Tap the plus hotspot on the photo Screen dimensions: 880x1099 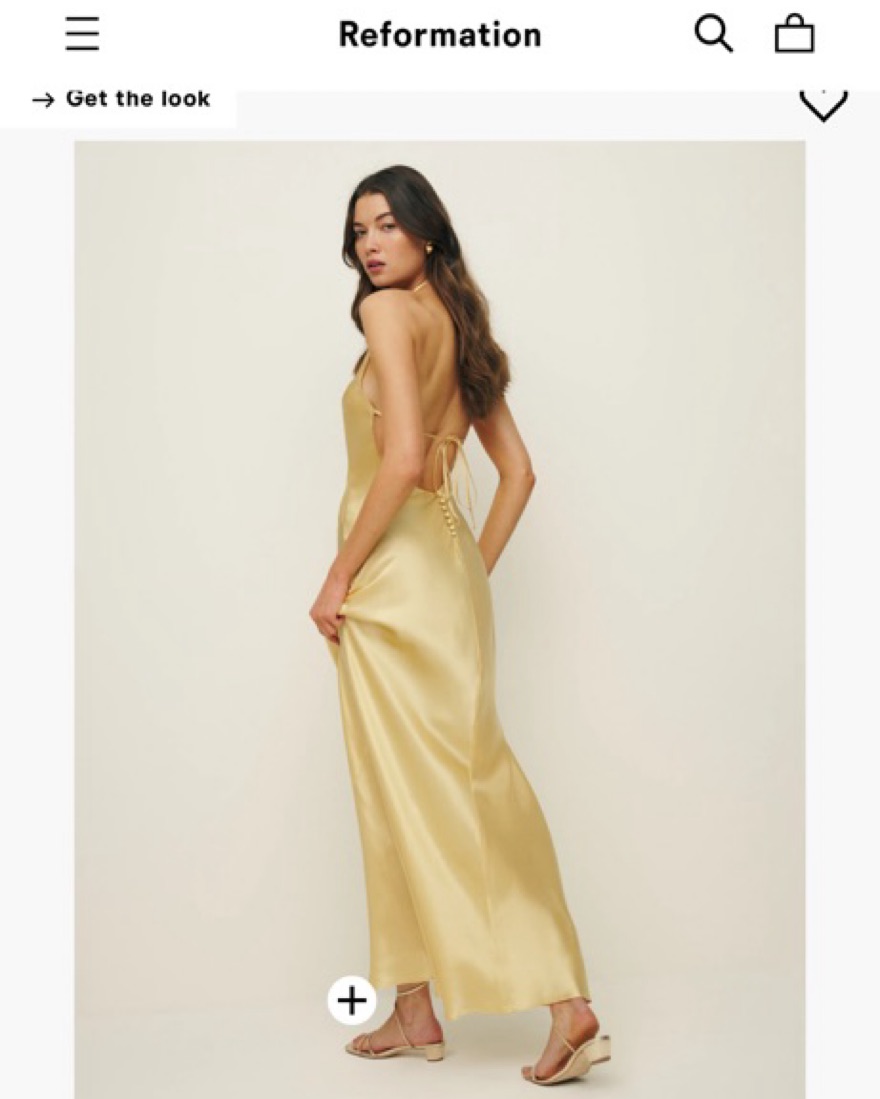click(x=352, y=1000)
